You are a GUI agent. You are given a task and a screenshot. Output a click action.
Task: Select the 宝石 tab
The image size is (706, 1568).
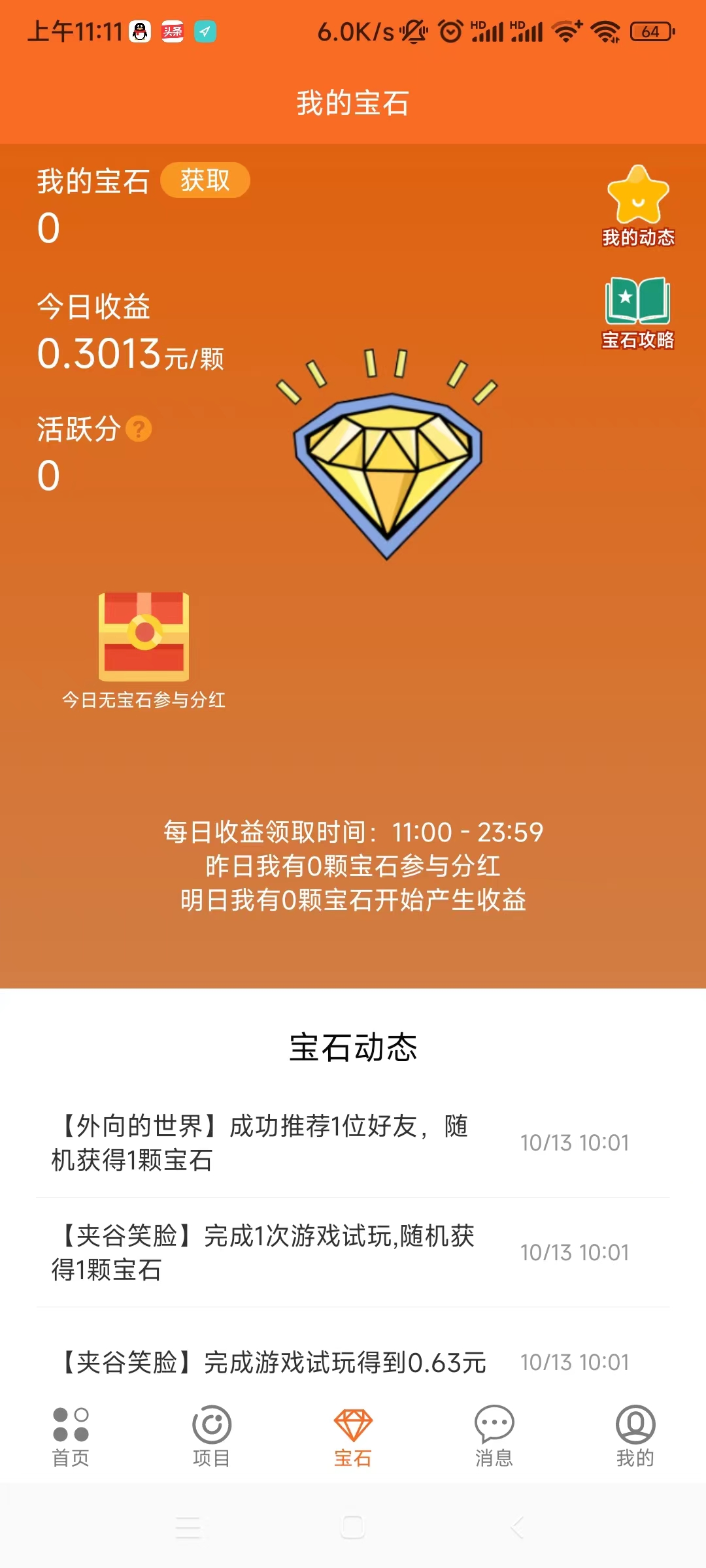(353, 1436)
